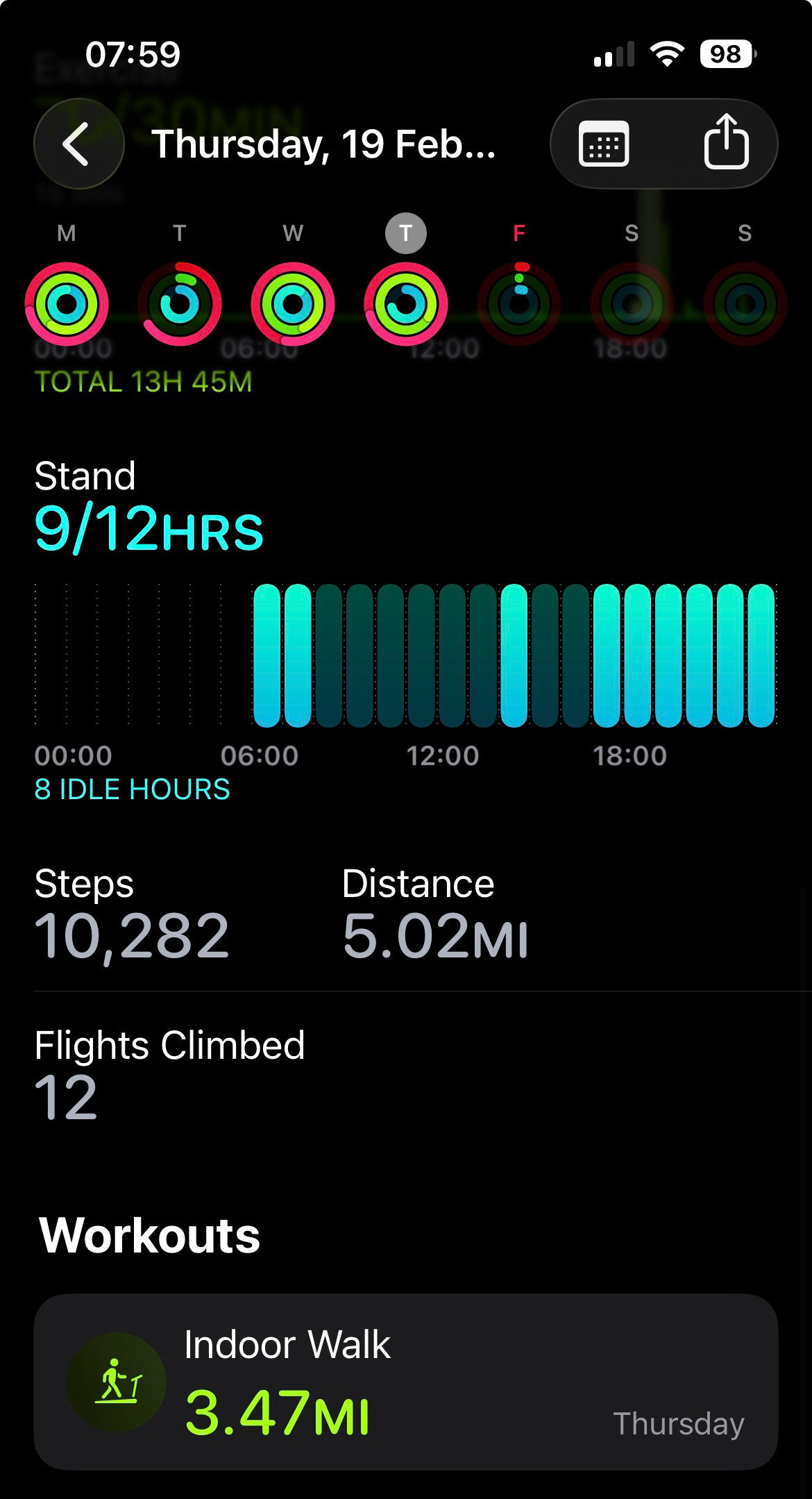Open the calendar date picker
The height and width of the screenshot is (1499, 812).
[604, 144]
